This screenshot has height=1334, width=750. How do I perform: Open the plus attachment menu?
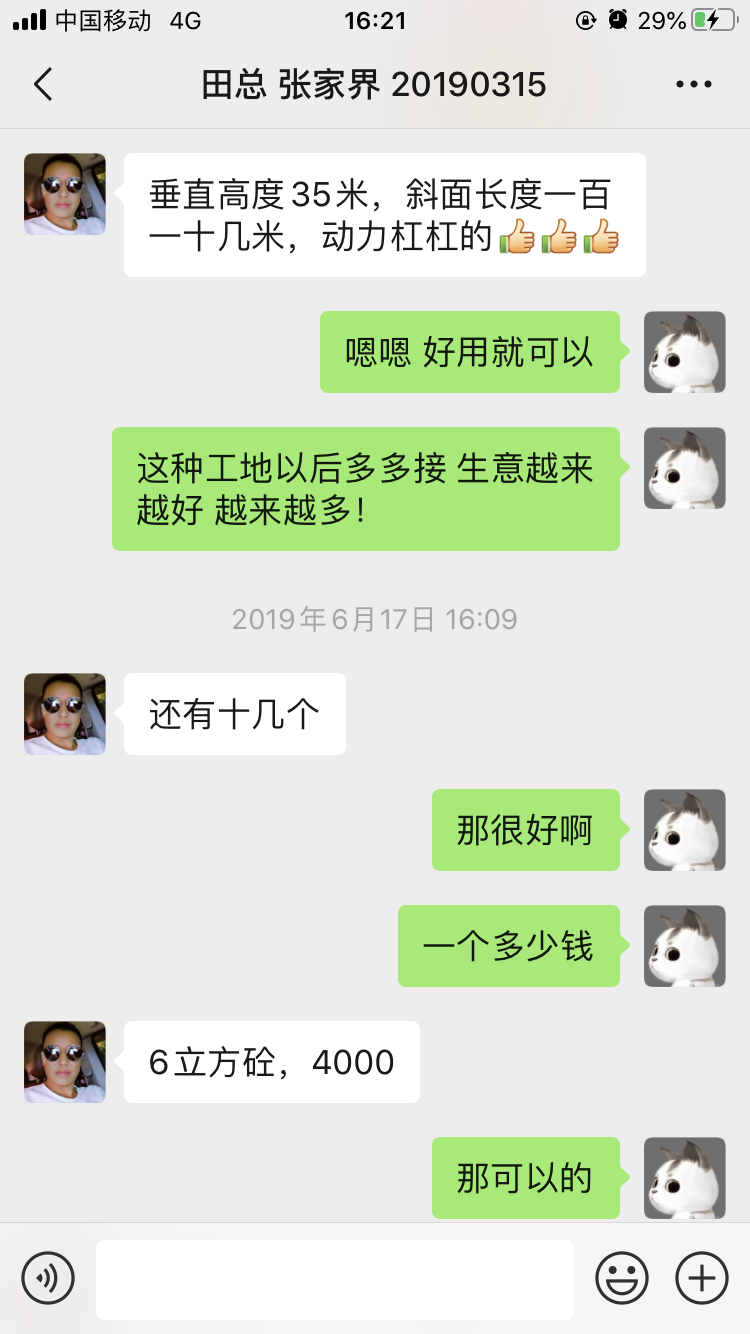[x=702, y=1278]
